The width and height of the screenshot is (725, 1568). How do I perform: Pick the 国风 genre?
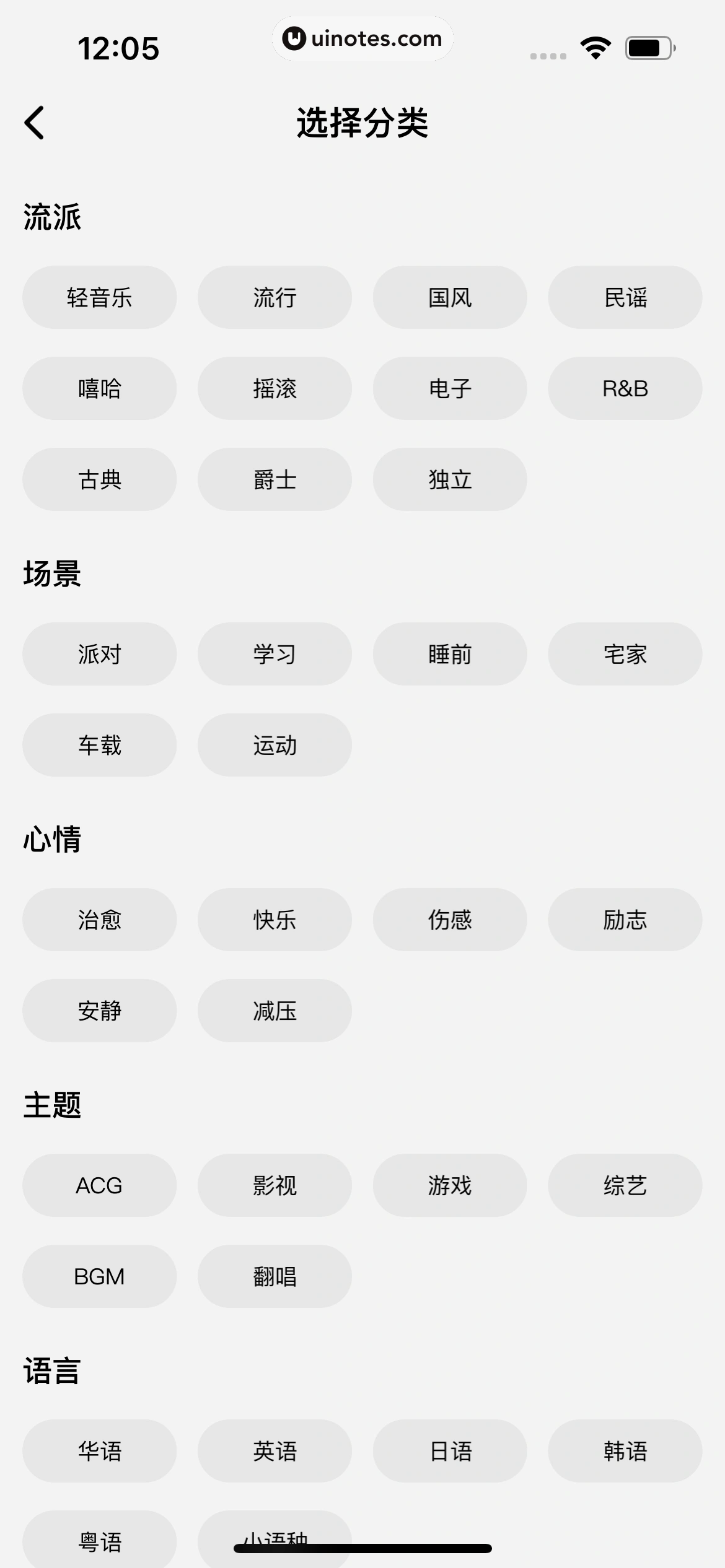coord(450,298)
